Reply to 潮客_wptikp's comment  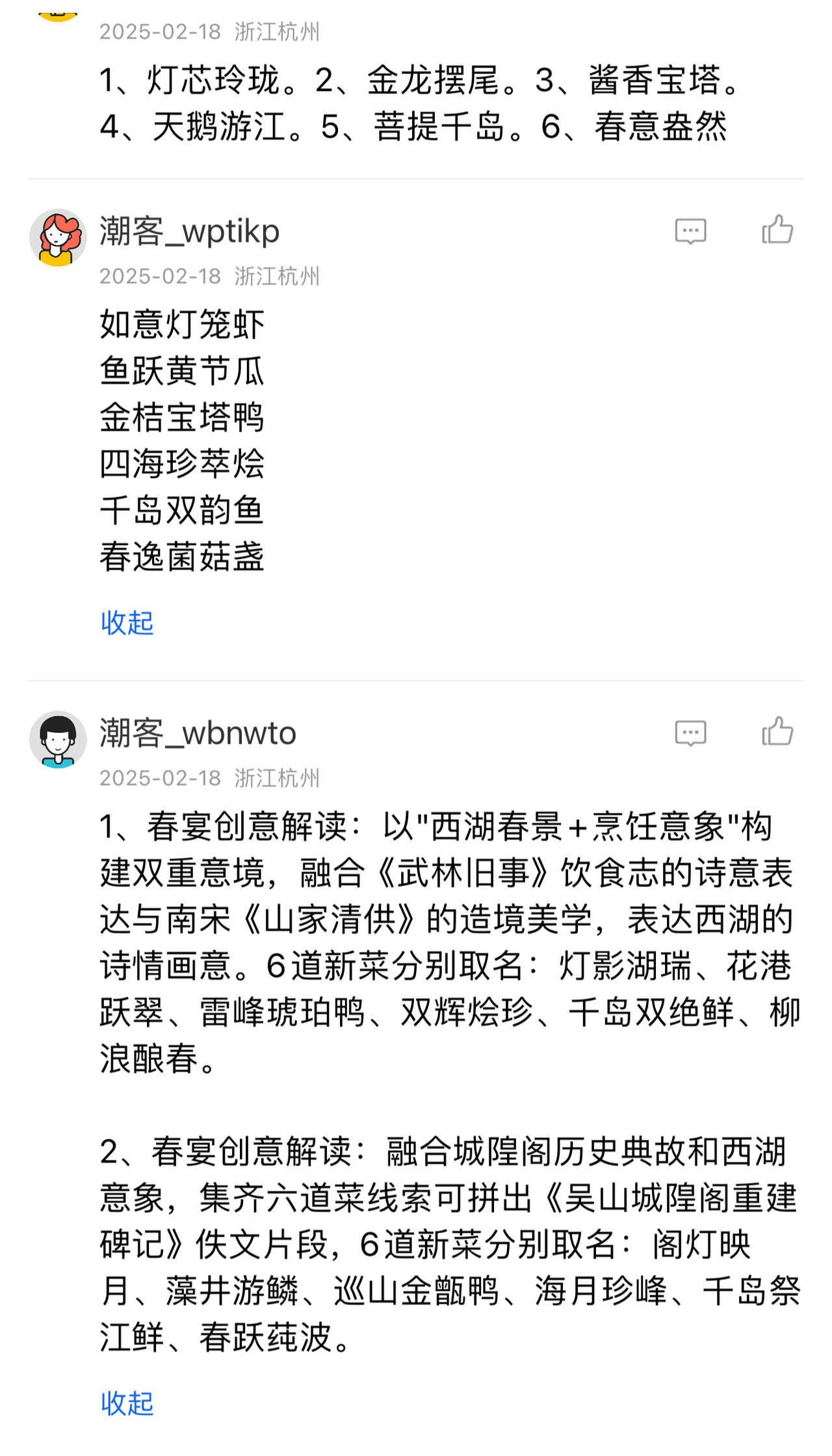pyautogui.click(x=690, y=231)
